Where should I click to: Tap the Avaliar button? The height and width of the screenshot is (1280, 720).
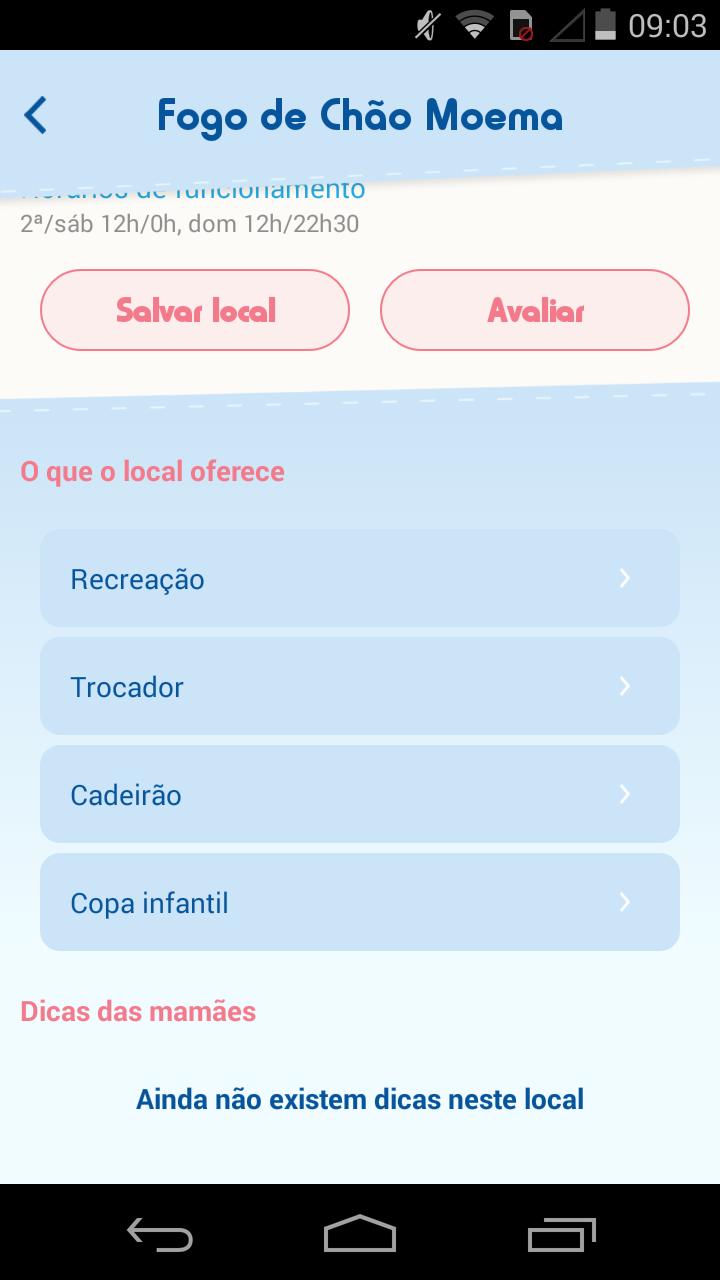[x=534, y=310]
